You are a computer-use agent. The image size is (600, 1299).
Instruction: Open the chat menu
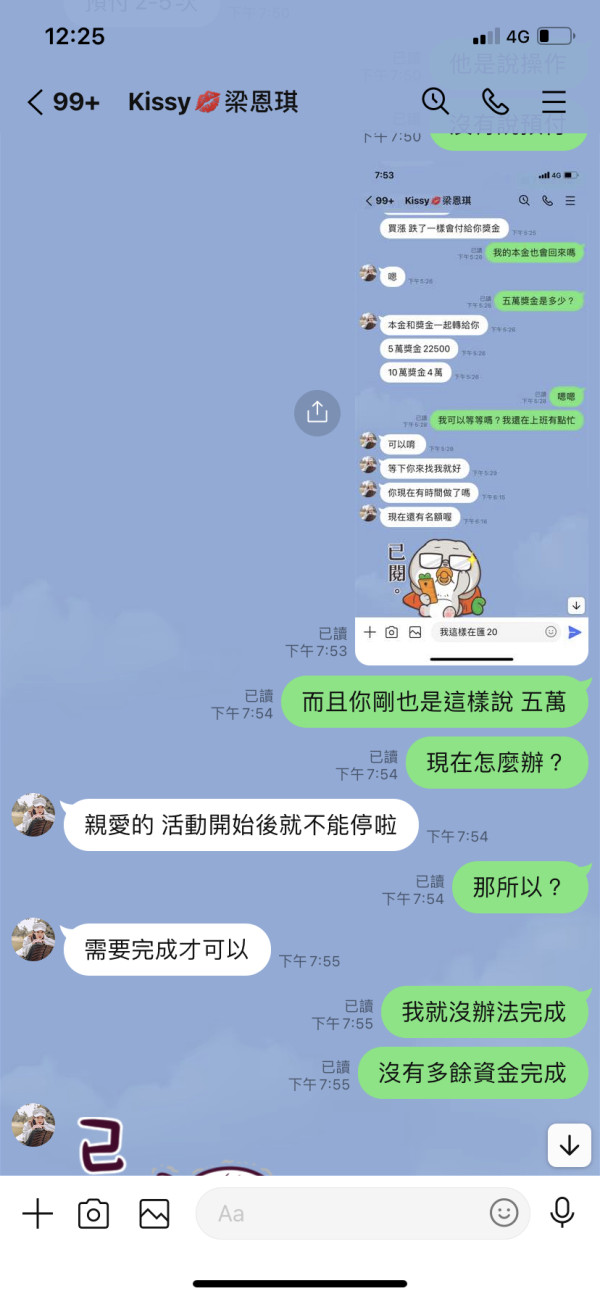[x=553, y=101]
